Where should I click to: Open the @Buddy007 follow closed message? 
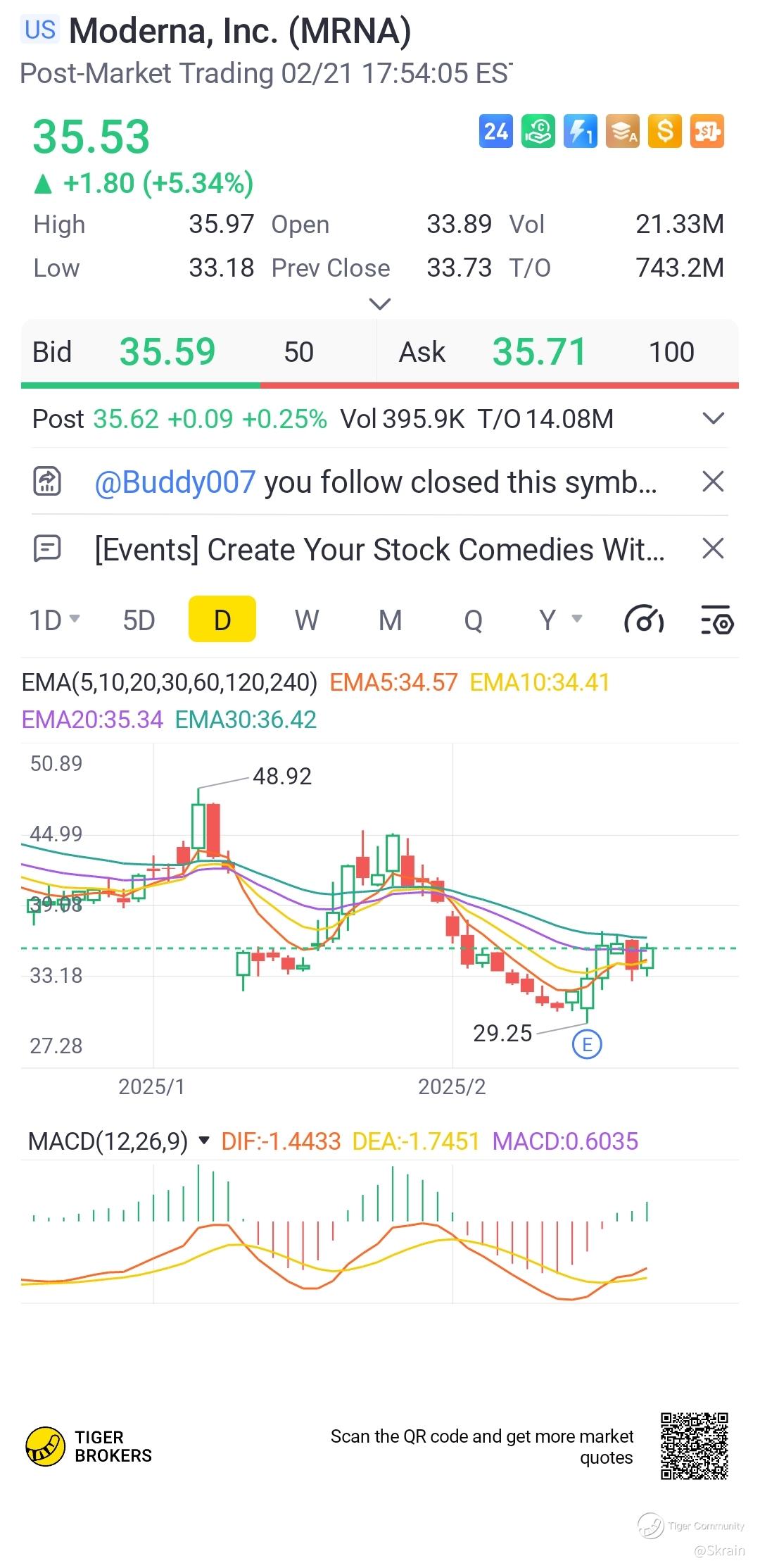[376, 482]
